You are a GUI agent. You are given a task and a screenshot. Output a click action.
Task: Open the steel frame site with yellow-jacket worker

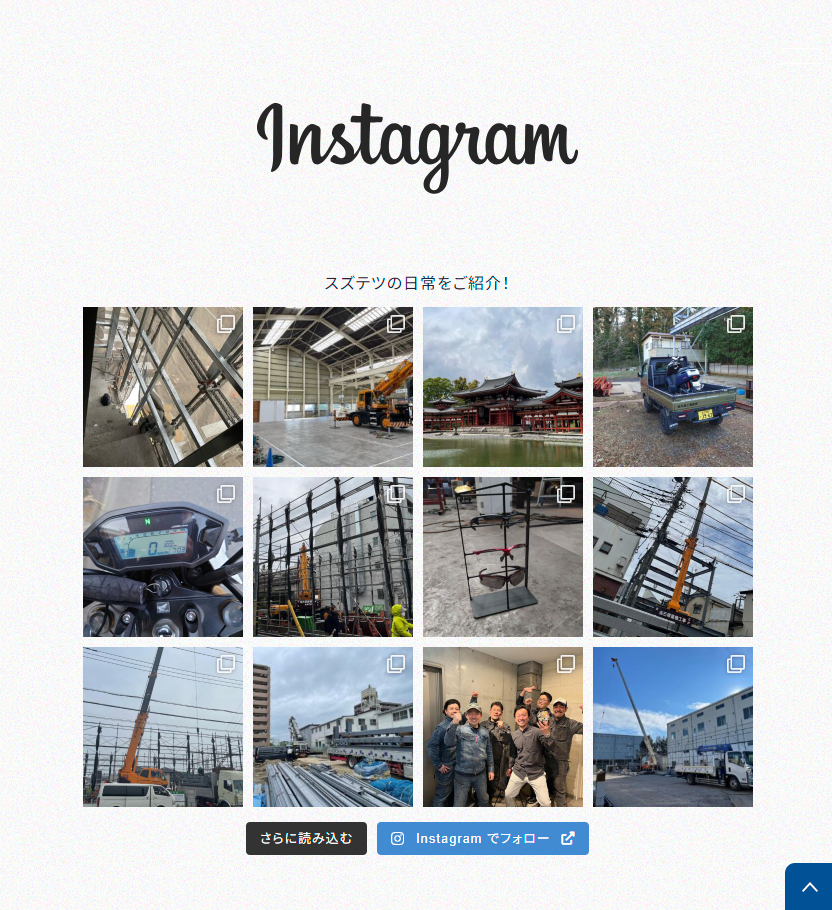click(x=332, y=557)
